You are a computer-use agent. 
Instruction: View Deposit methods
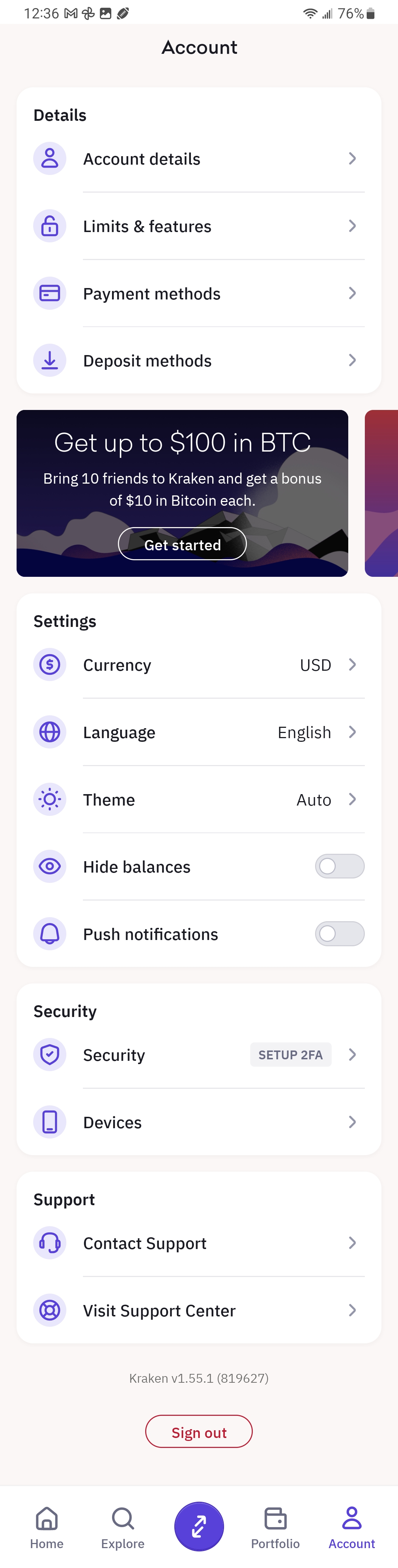(x=198, y=361)
